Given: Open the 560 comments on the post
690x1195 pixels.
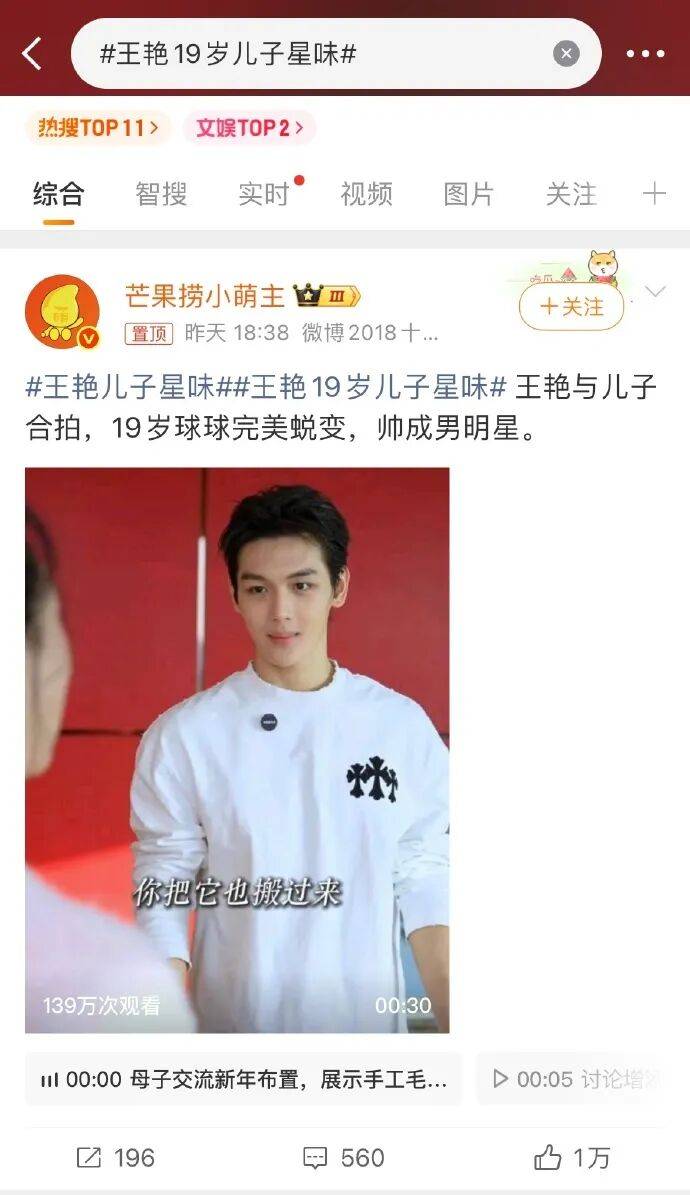Looking at the screenshot, I should pyautogui.click(x=344, y=1158).
